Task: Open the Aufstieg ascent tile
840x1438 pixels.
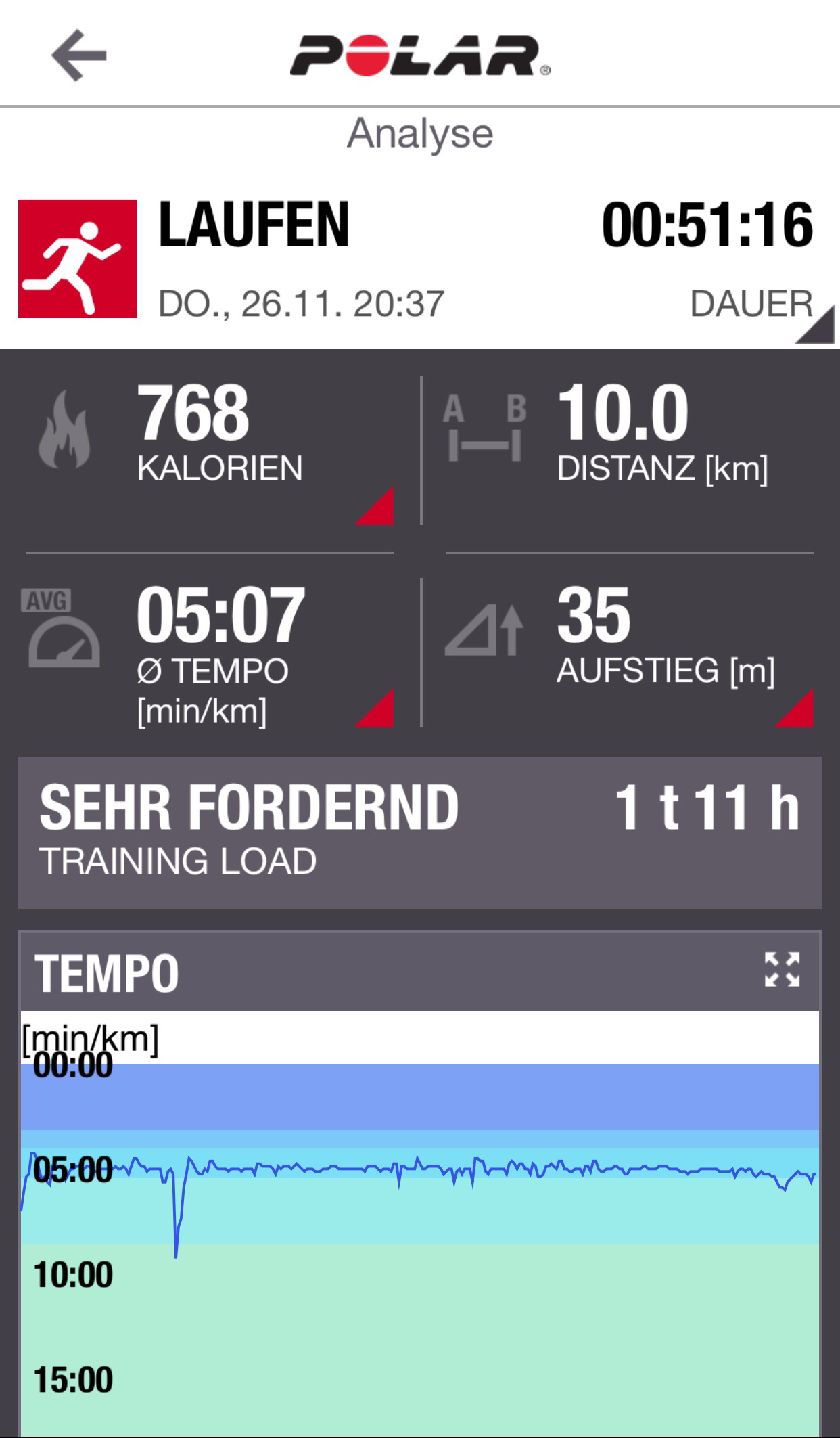Action: coord(629,653)
